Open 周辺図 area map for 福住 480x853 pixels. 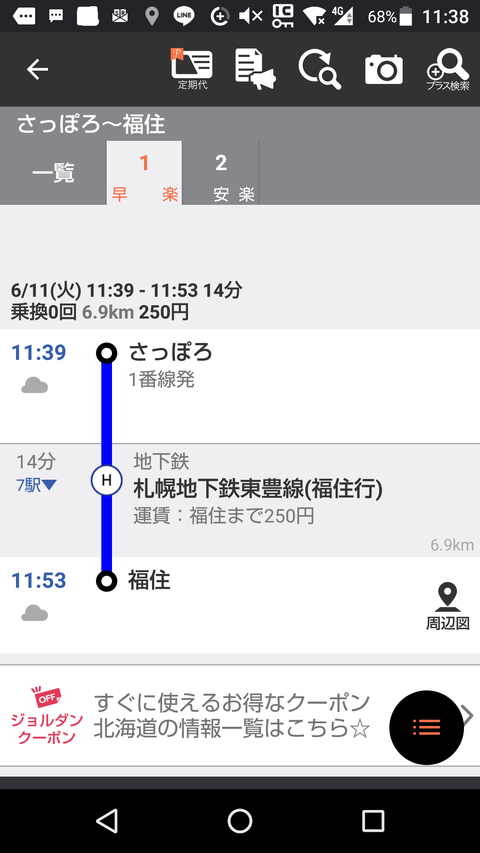[447, 607]
